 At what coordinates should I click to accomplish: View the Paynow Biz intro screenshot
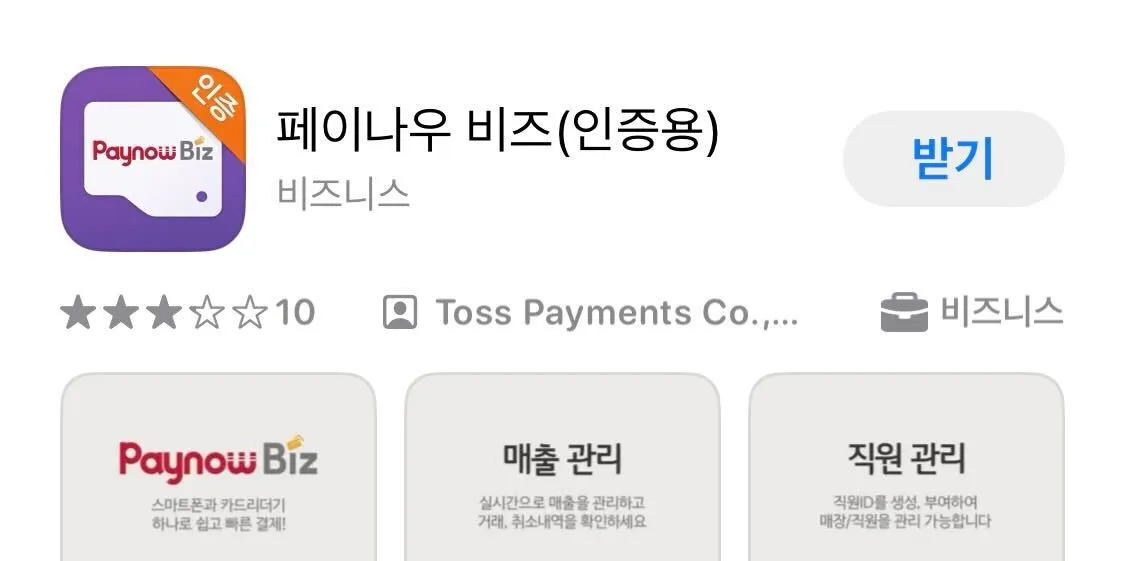coord(218,468)
